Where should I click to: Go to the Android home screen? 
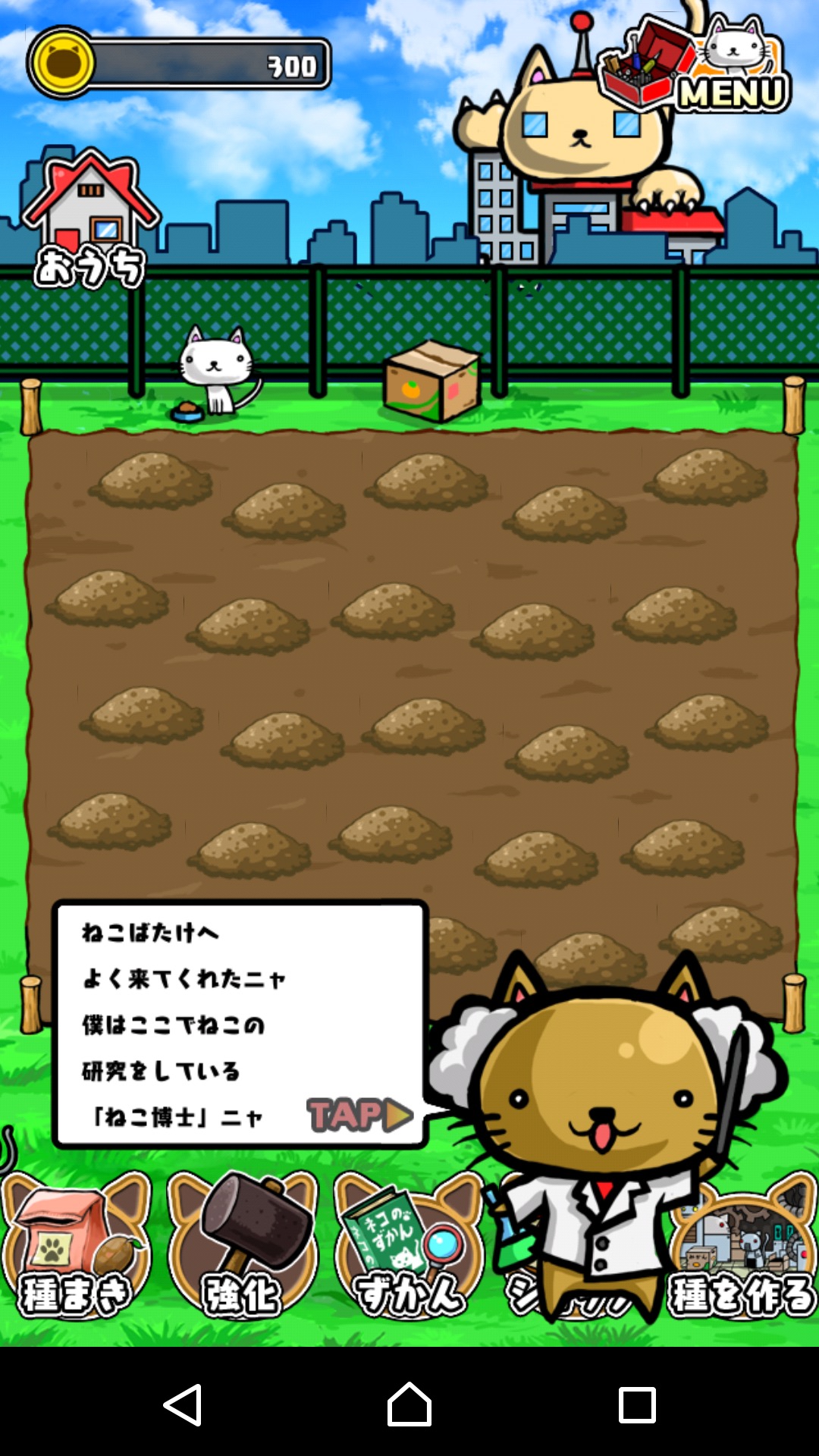(409, 1404)
